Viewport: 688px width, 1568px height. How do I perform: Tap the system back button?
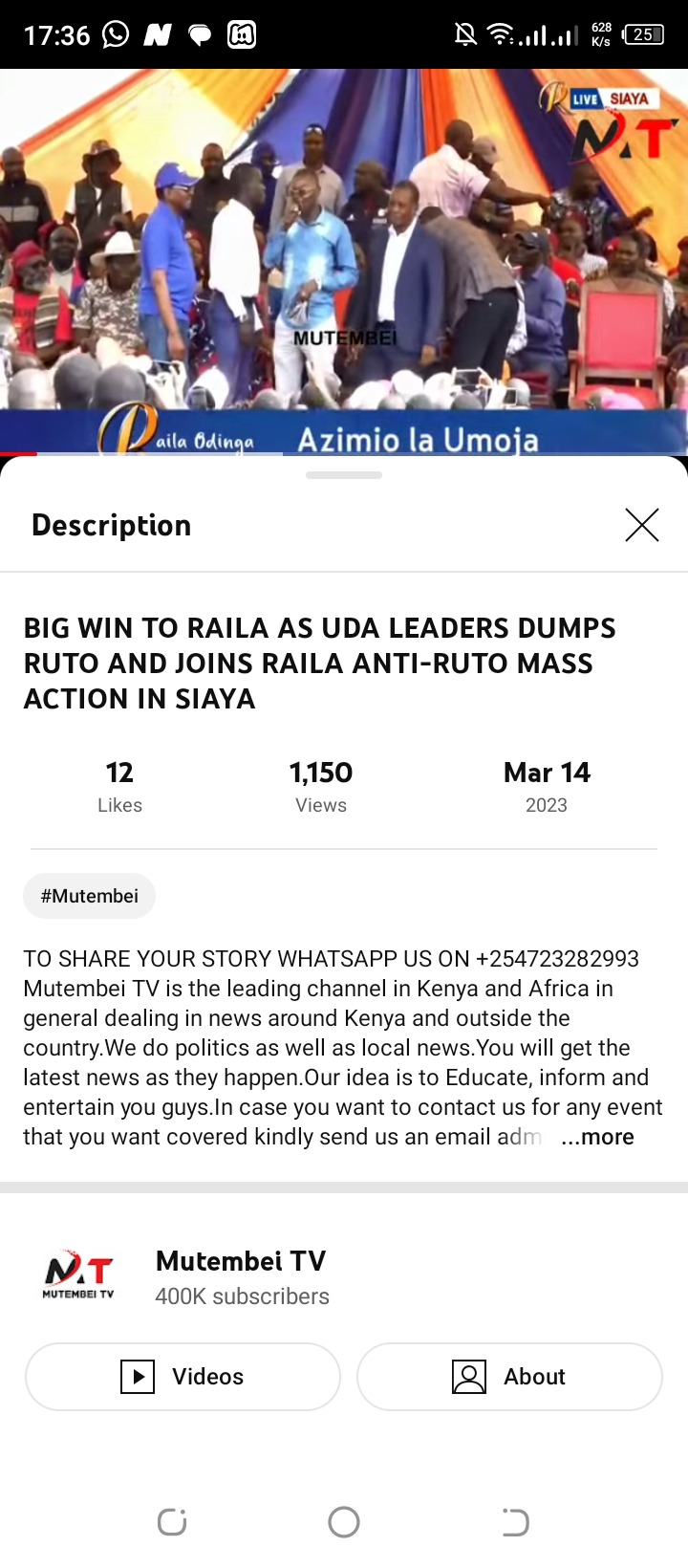pyautogui.click(x=516, y=1522)
